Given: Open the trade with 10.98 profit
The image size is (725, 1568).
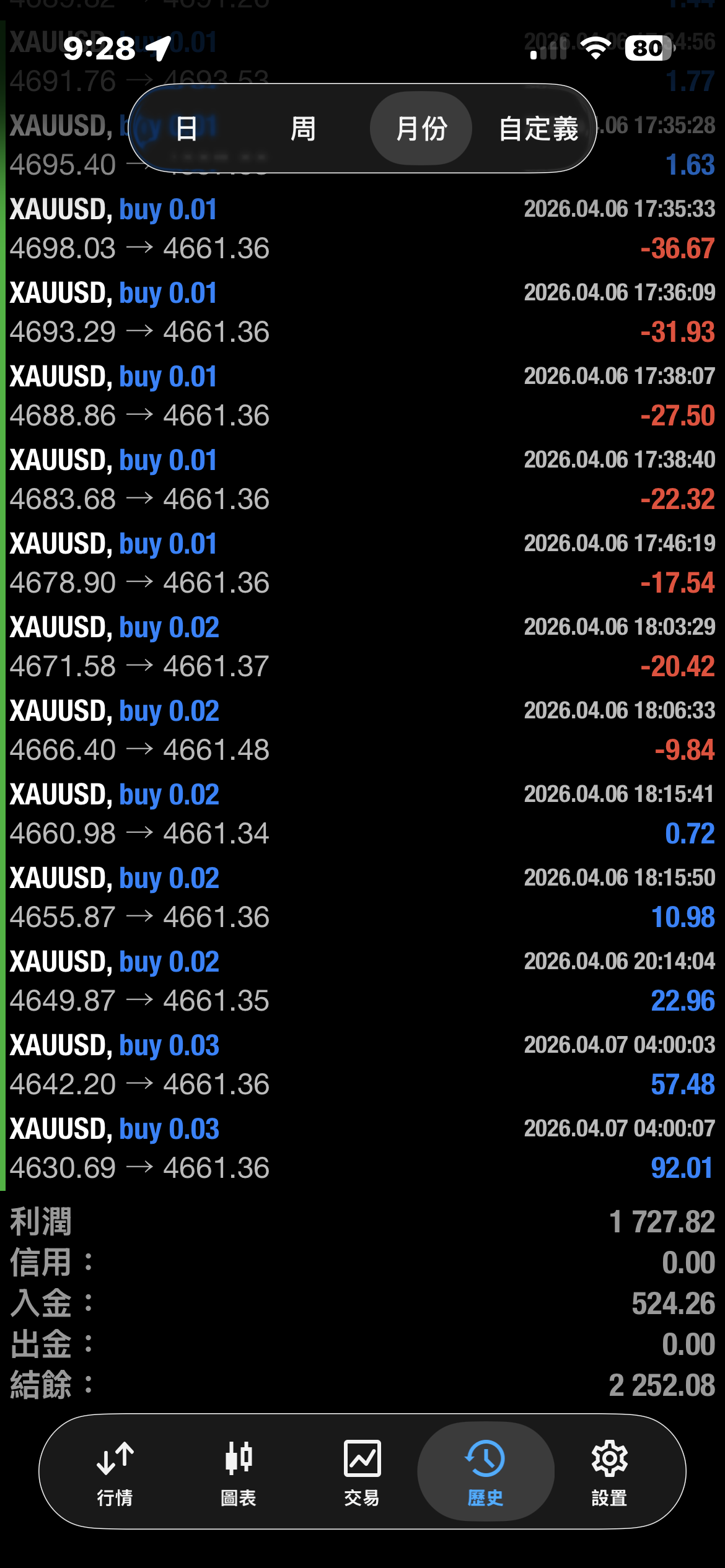Looking at the screenshot, I should tap(362, 898).
